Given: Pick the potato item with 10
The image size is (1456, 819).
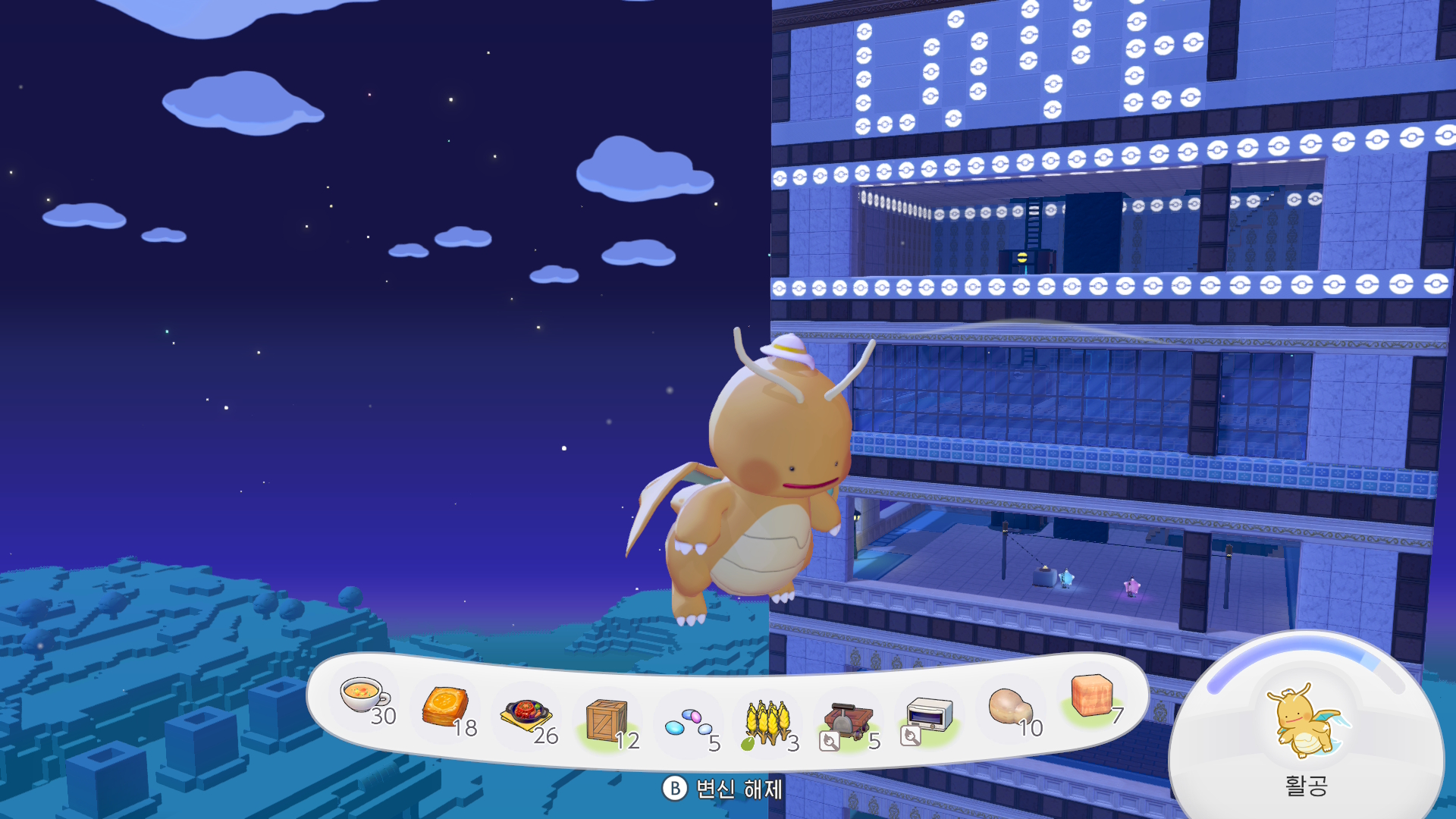Looking at the screenshot, I should pyautogui.click(x=1009, y=707).
